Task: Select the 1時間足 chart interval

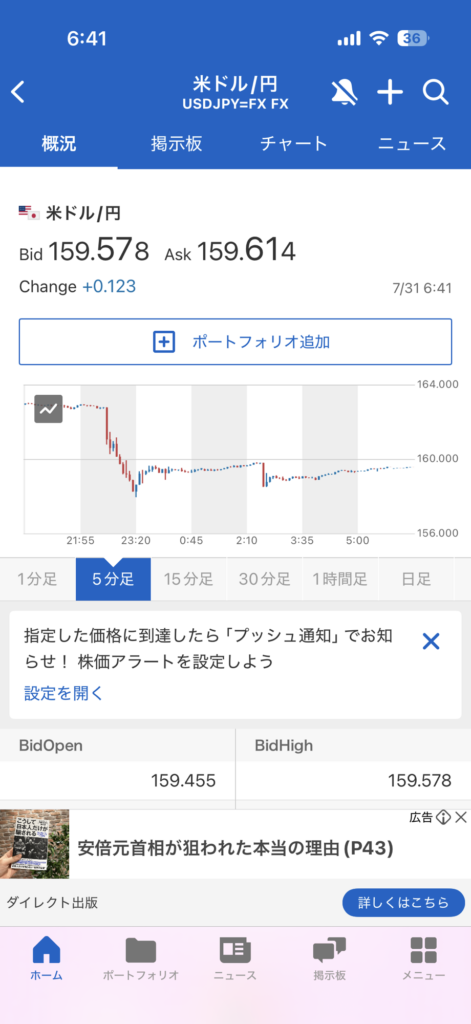Action: (340, 579)
